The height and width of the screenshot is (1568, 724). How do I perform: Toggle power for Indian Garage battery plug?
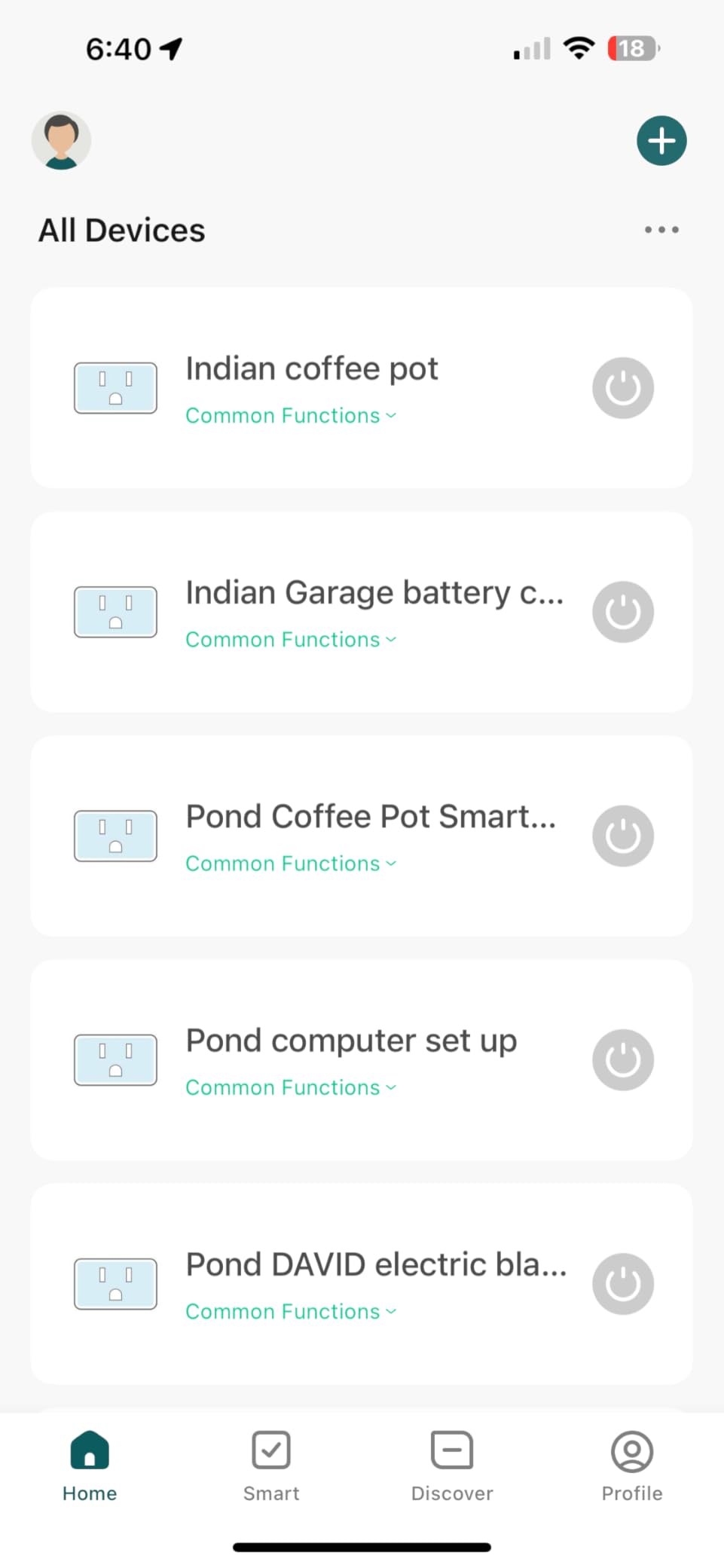pyautogui.click(x=622, y=612)
